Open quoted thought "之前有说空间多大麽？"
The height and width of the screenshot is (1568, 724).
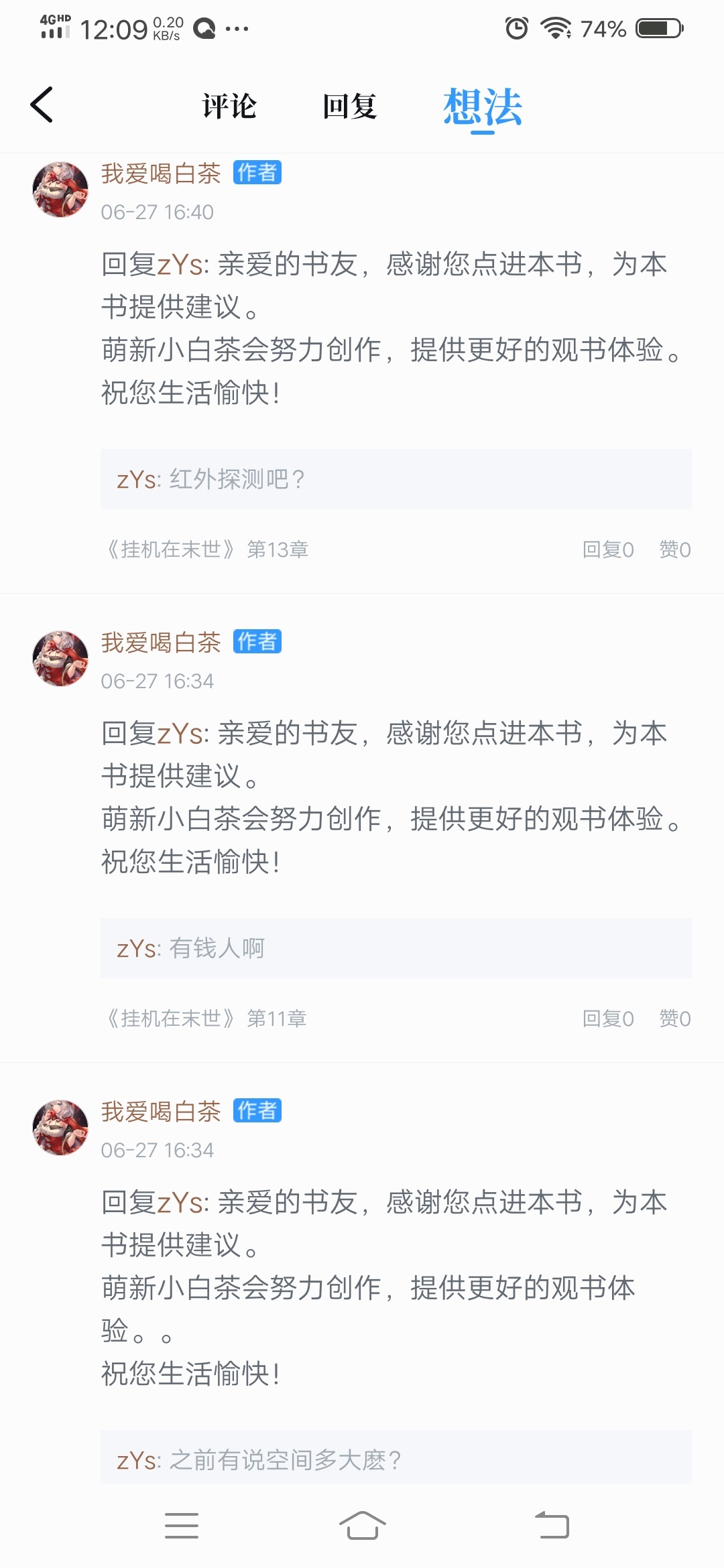click(x=396, y=1457)
